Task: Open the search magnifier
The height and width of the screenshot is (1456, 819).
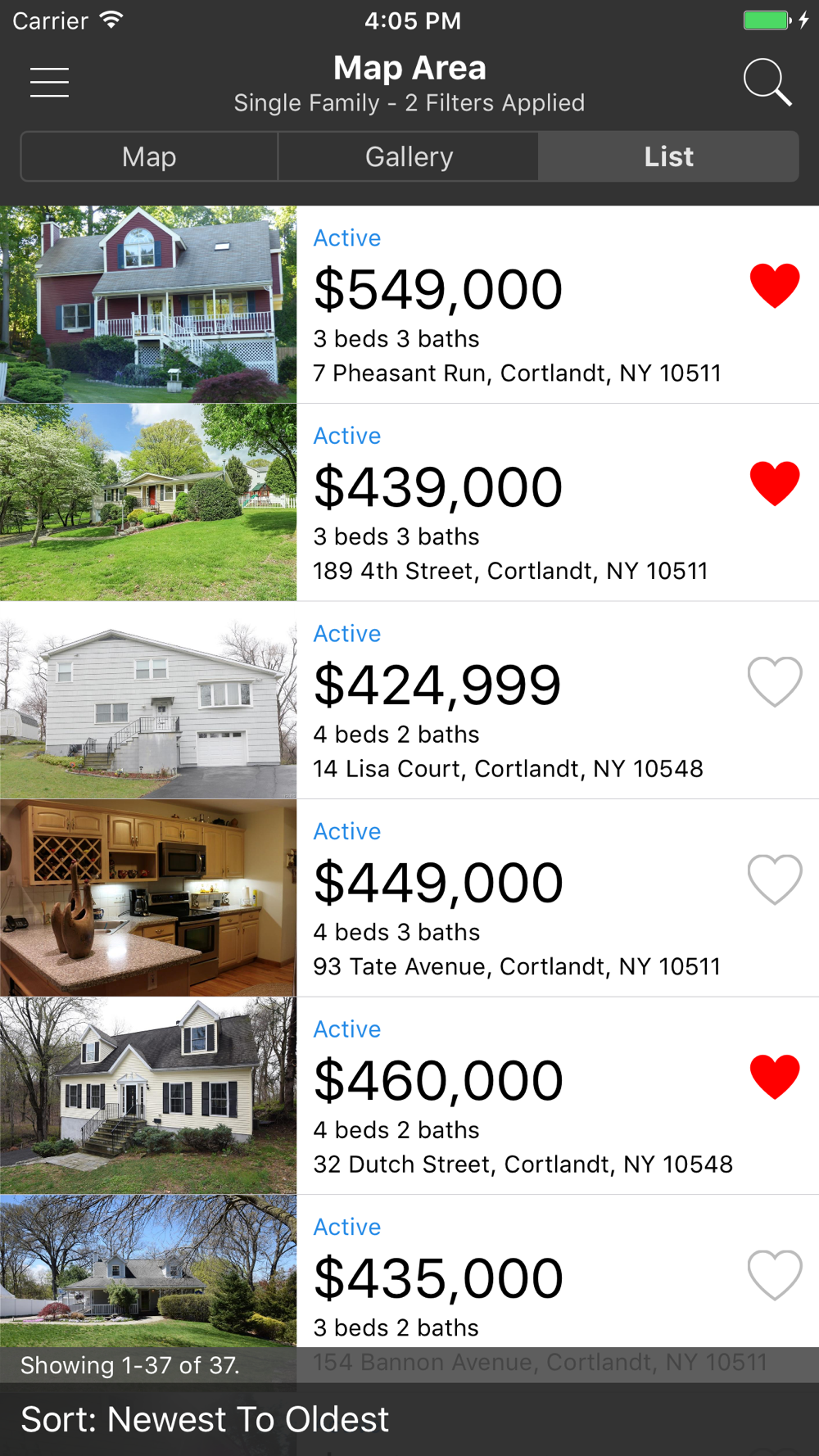Action: point(767,83)
